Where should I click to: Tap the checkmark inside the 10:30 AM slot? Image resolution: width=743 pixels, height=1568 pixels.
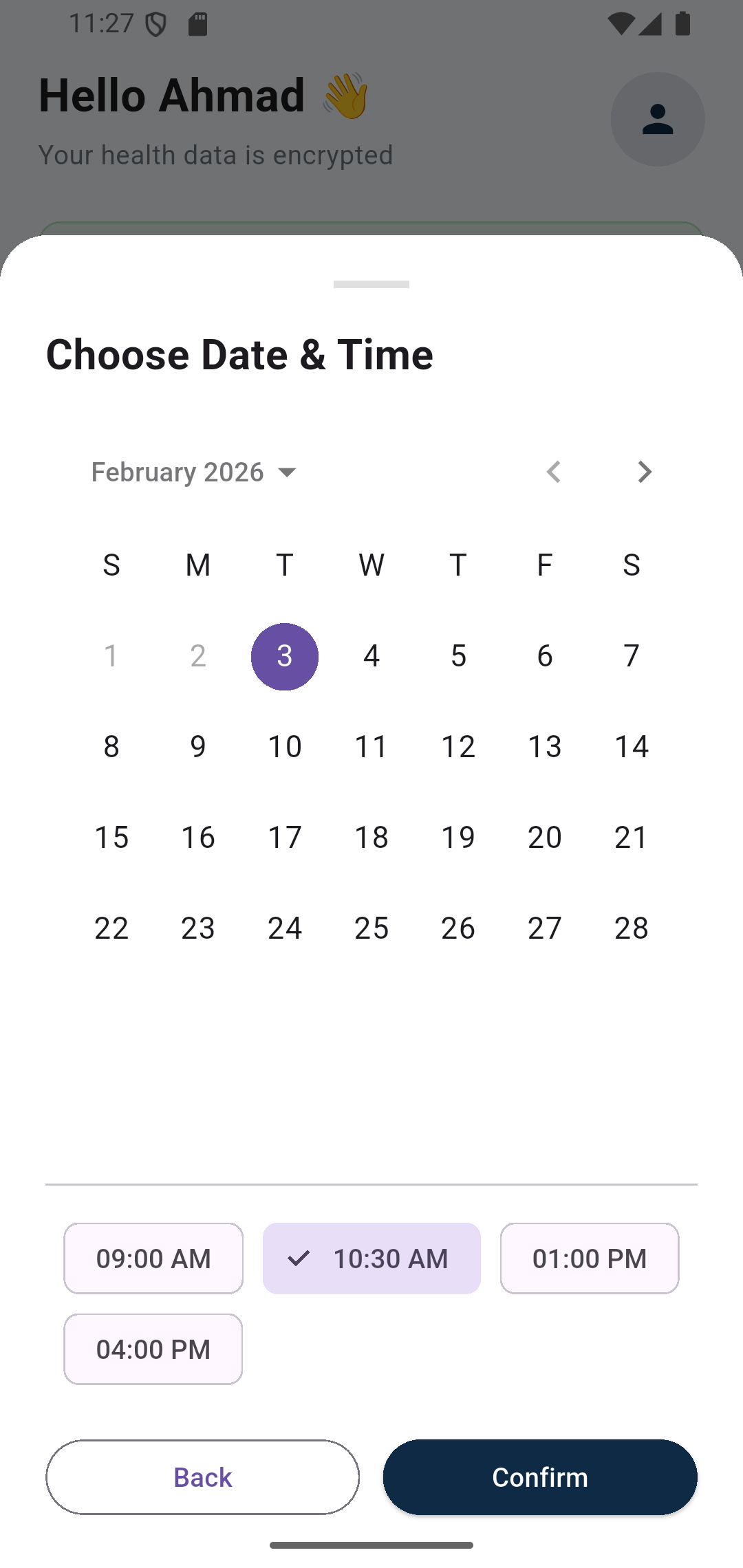[x=299, y=1258]
